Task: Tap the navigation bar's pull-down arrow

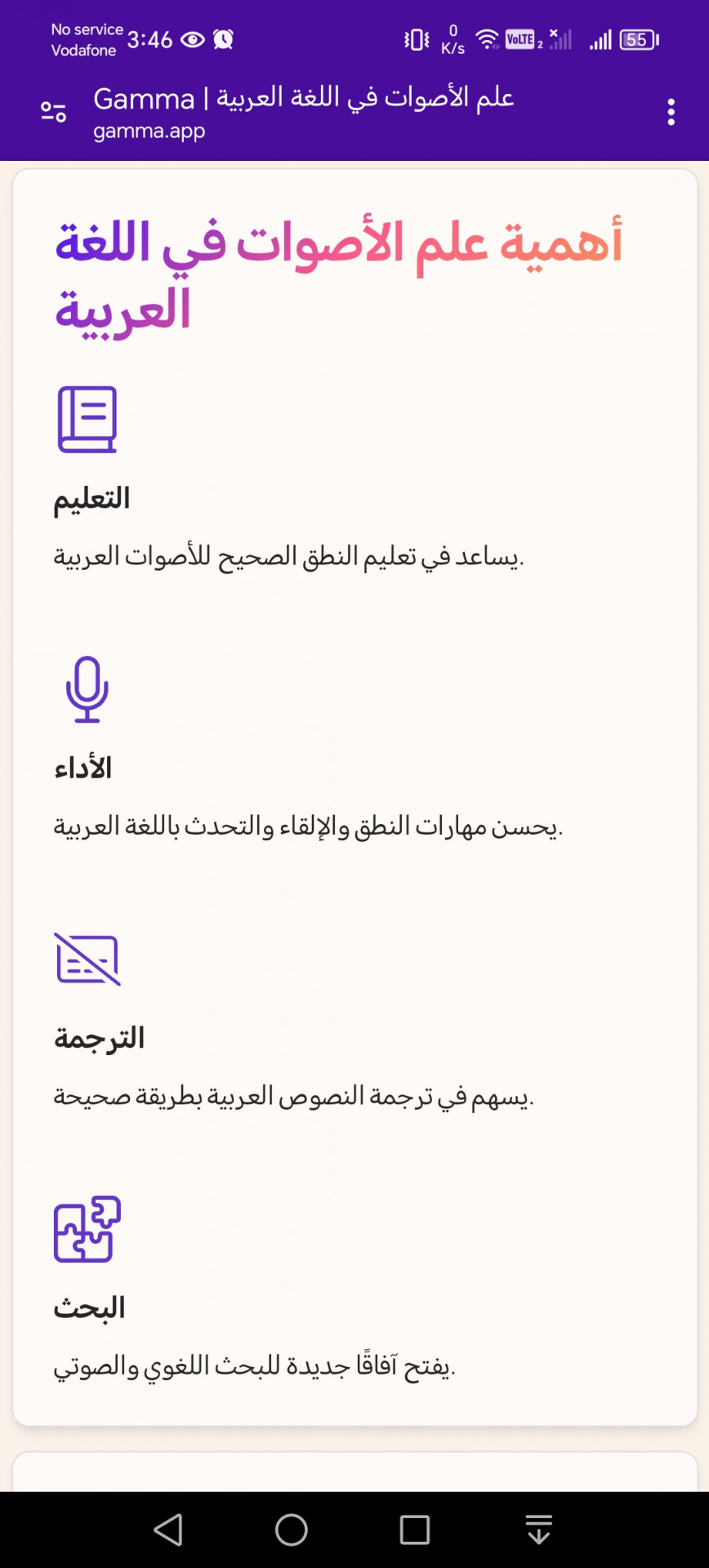Action: (x=539, y=1530)
